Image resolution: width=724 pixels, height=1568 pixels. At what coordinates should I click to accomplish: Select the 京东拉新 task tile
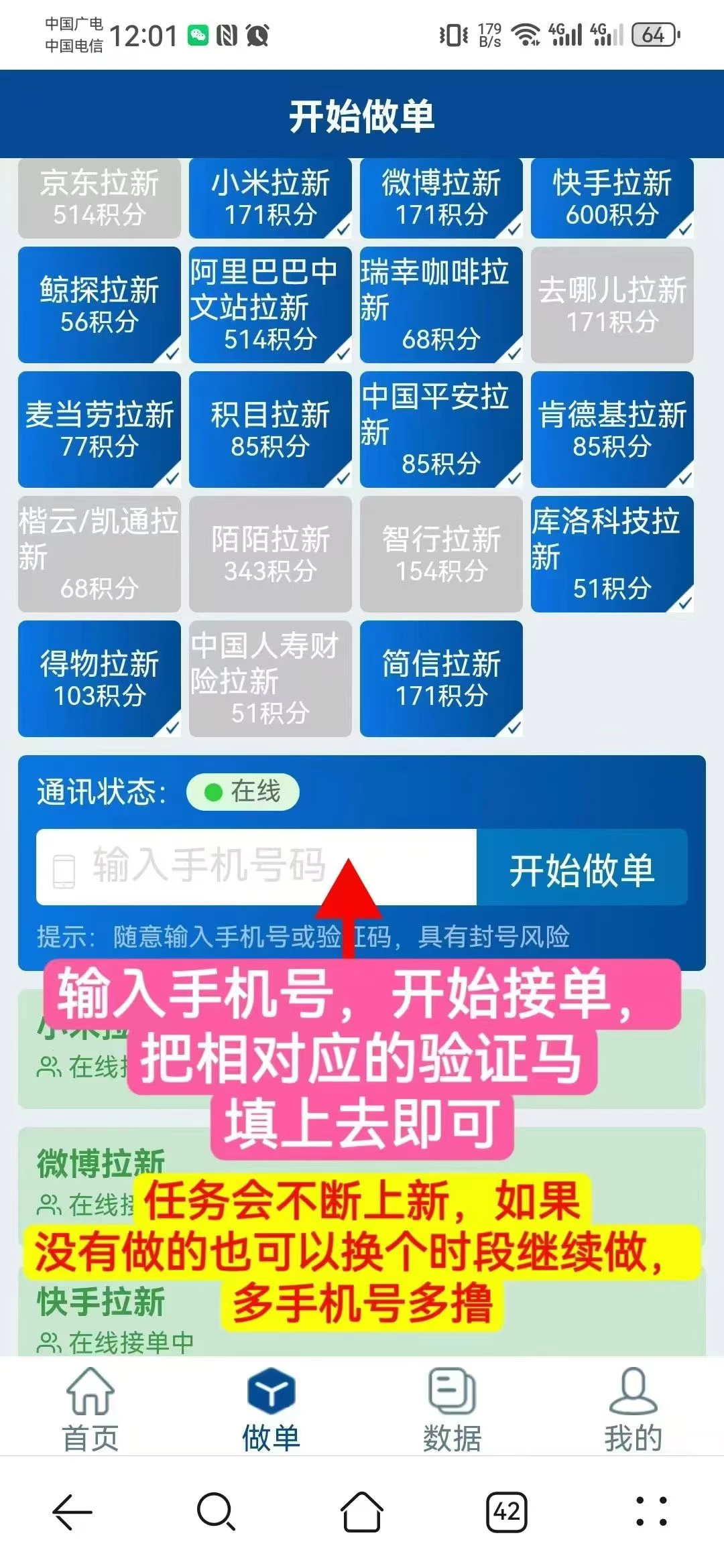99,198
